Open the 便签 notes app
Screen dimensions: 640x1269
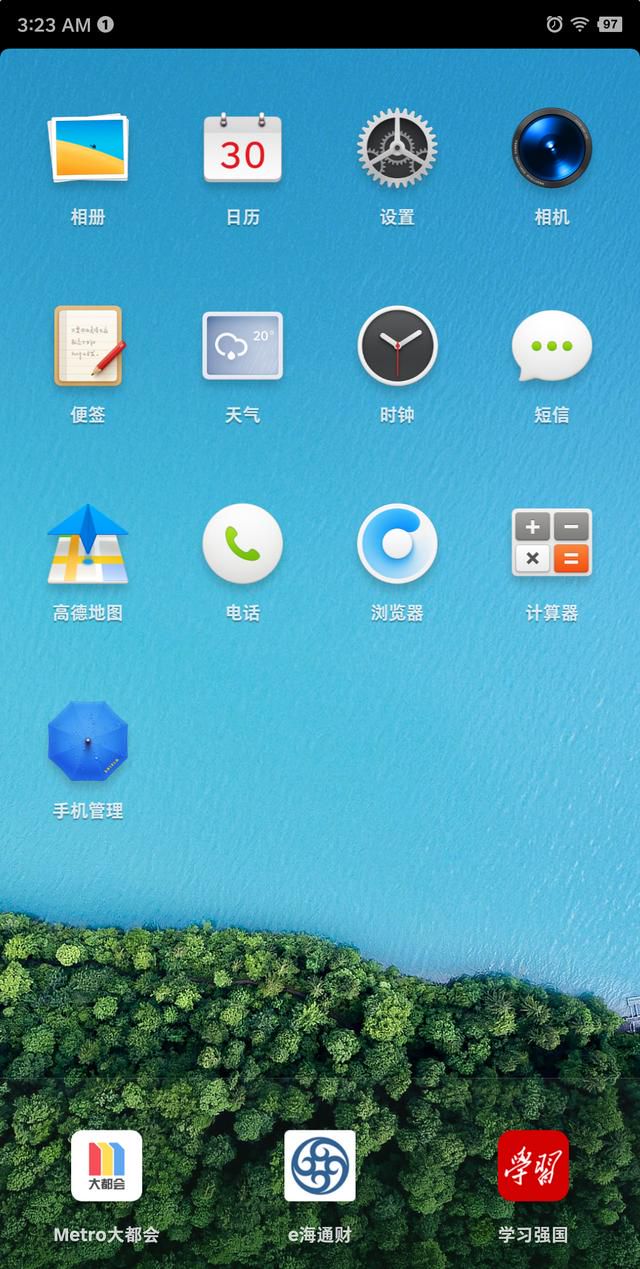pos(88,346)
